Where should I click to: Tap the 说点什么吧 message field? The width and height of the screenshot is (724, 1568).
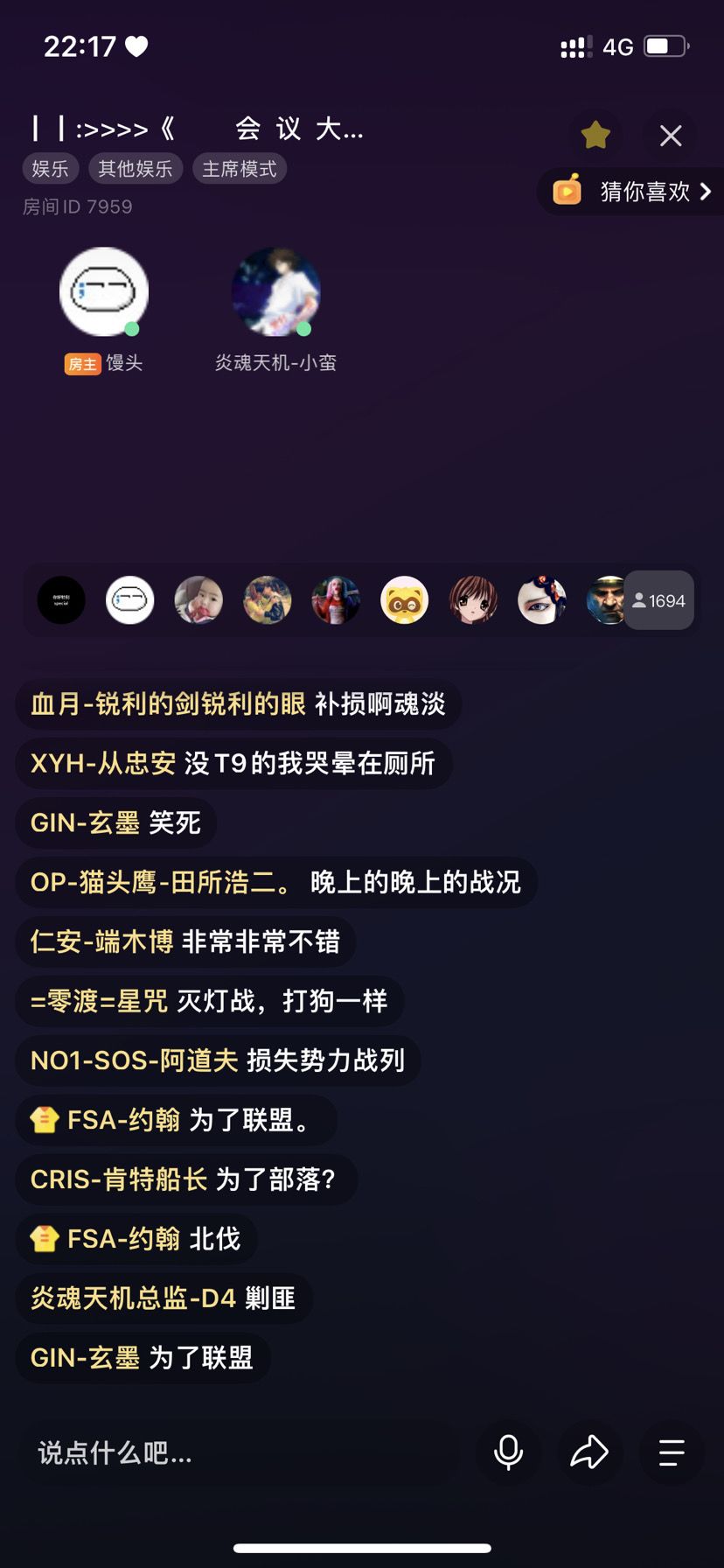[x=240, y=1453]
